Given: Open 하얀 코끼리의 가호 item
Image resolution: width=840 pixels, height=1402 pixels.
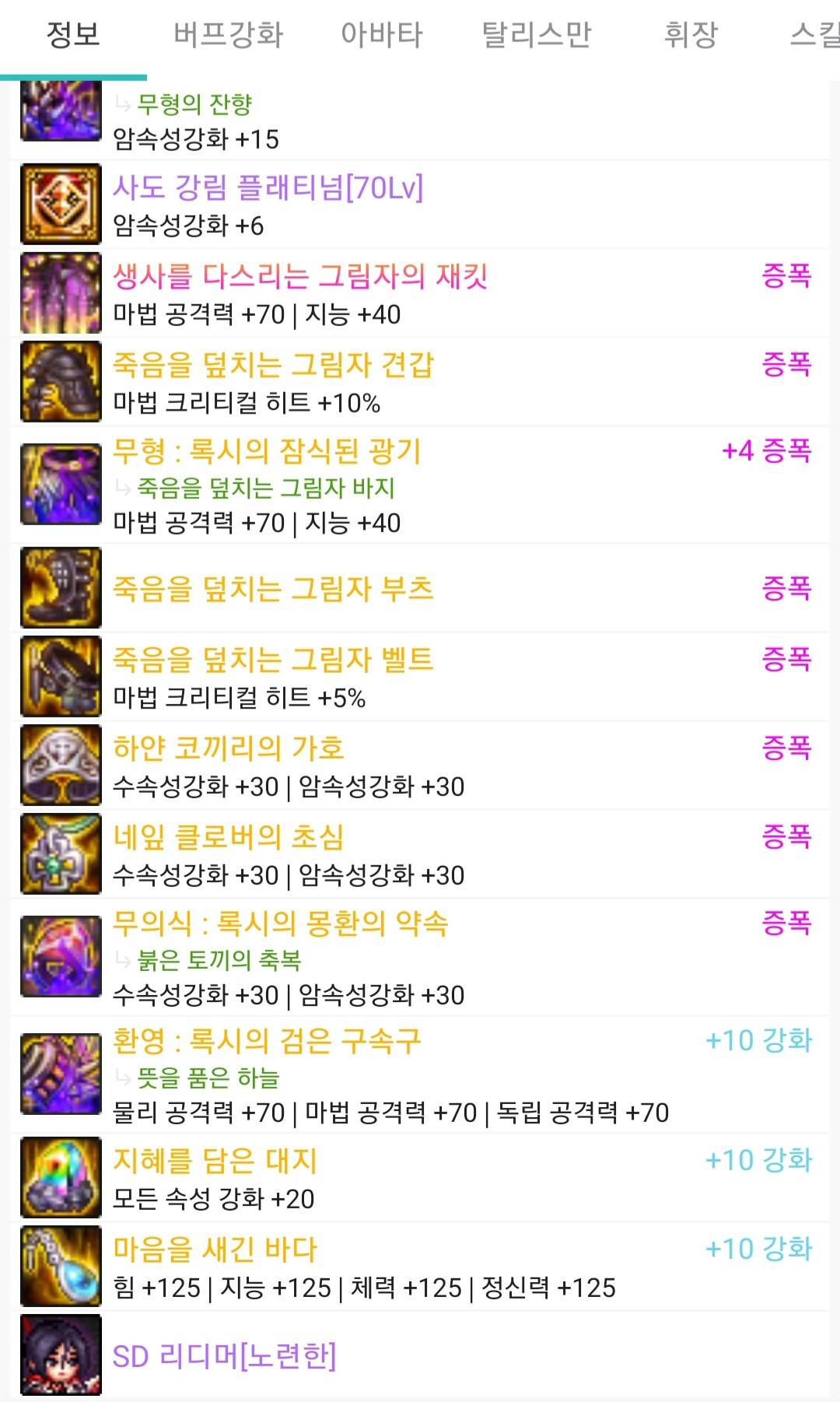Looking at the screenshot, I should pyautogui.click(x=228, y=748).
